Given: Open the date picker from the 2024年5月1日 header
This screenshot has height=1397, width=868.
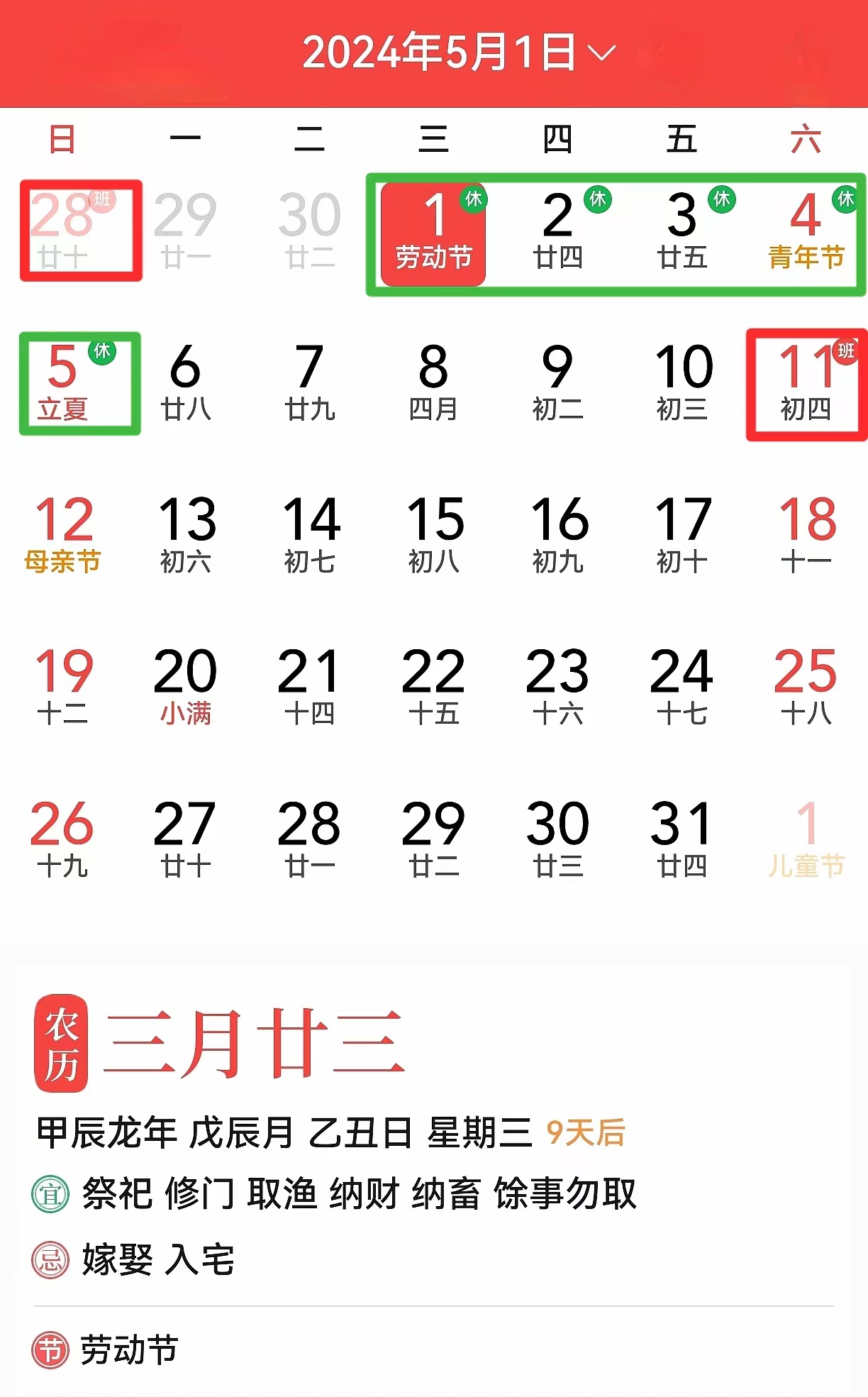Looking at the screenshot, I should tap(458, 53).
